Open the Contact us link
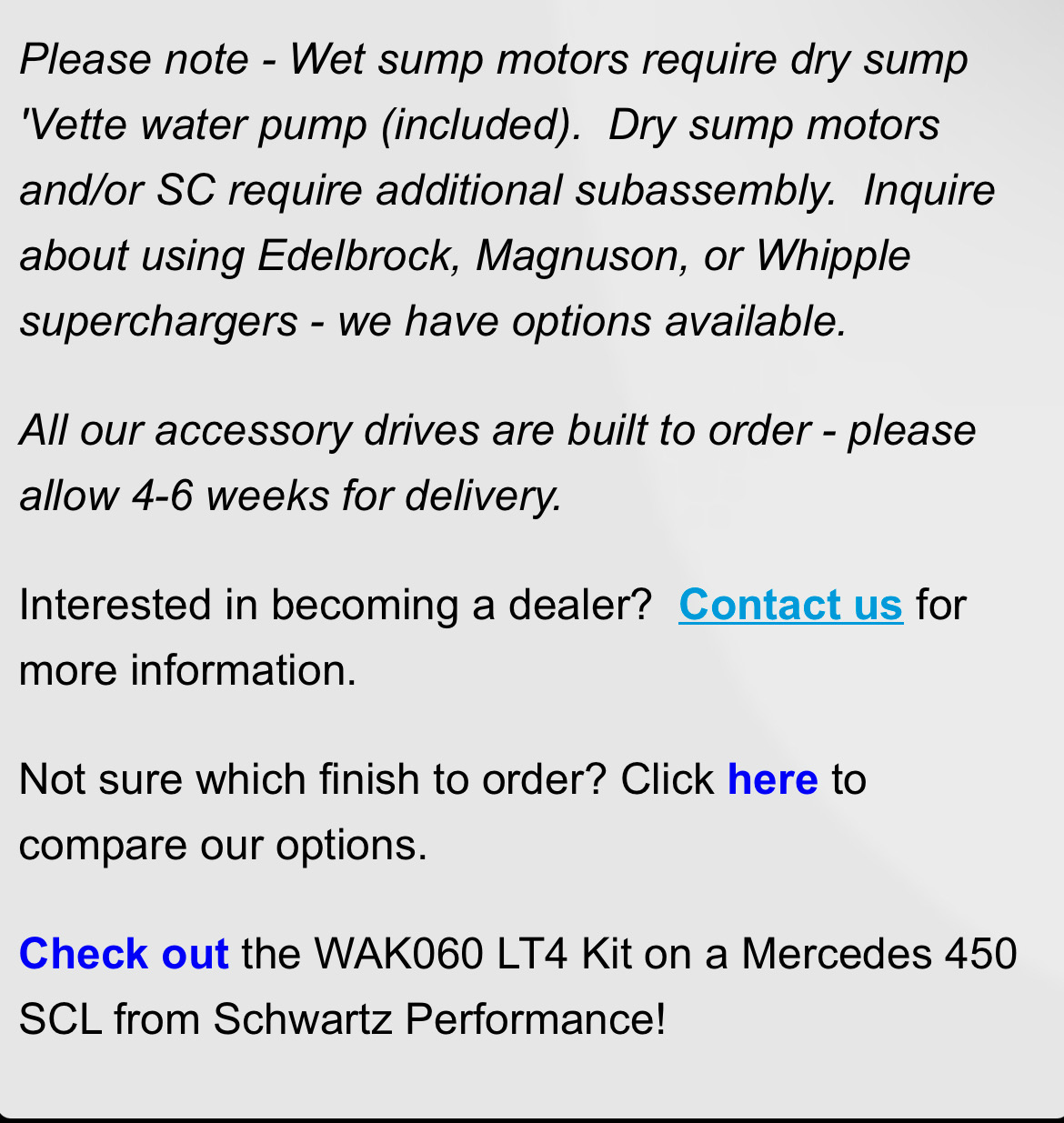1064x1123 pixels. pyautogui.click(x=790, y=605)
